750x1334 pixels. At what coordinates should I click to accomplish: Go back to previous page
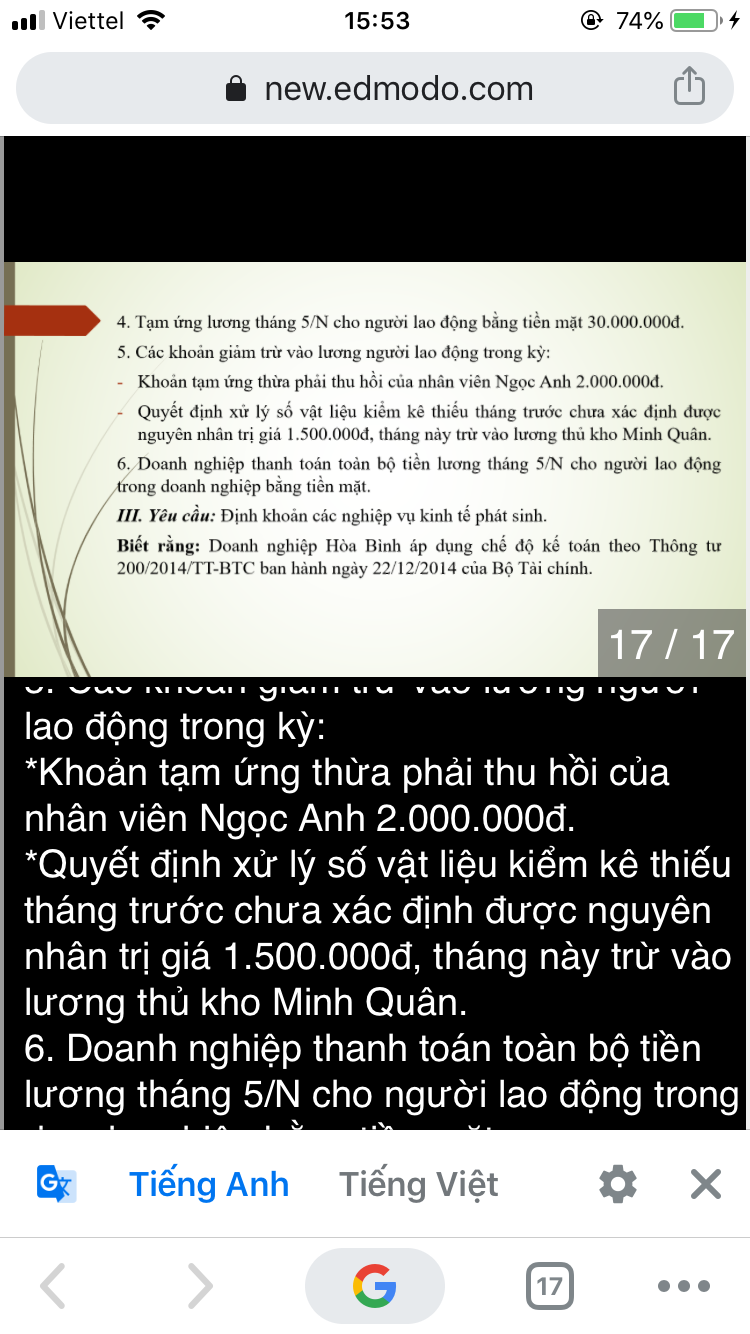tap(54, 1286)
